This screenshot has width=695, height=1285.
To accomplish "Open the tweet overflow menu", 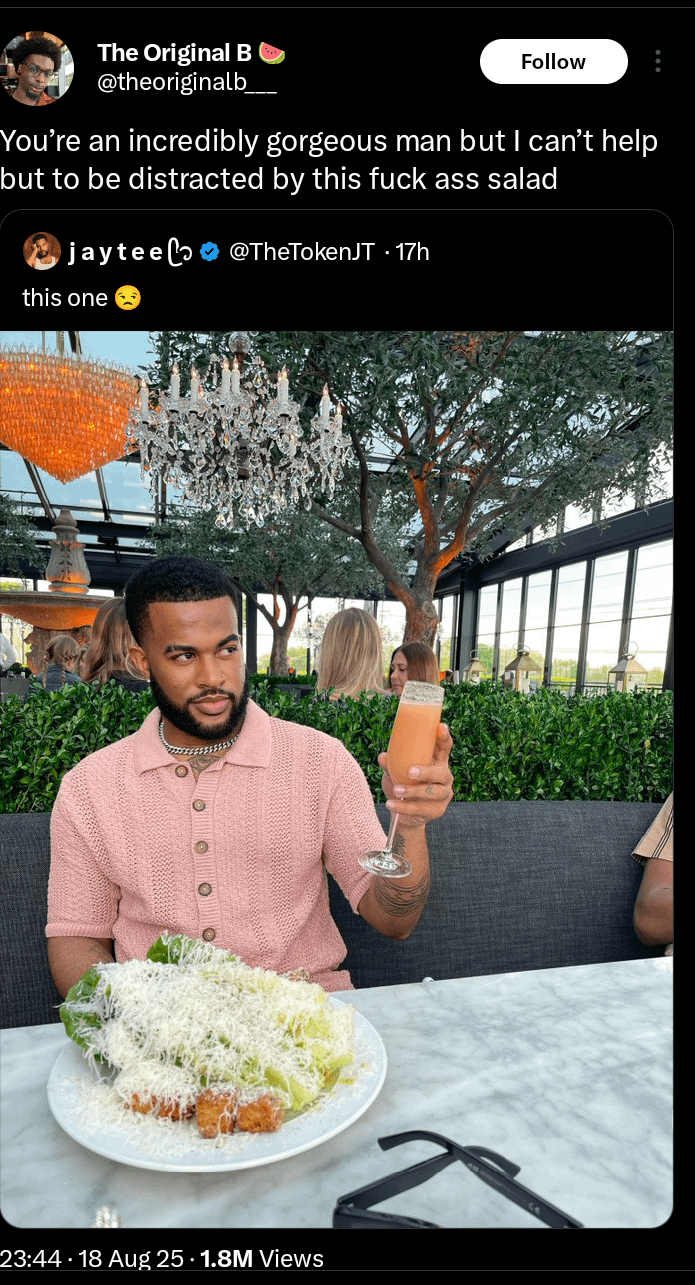I will pos(657,62).
